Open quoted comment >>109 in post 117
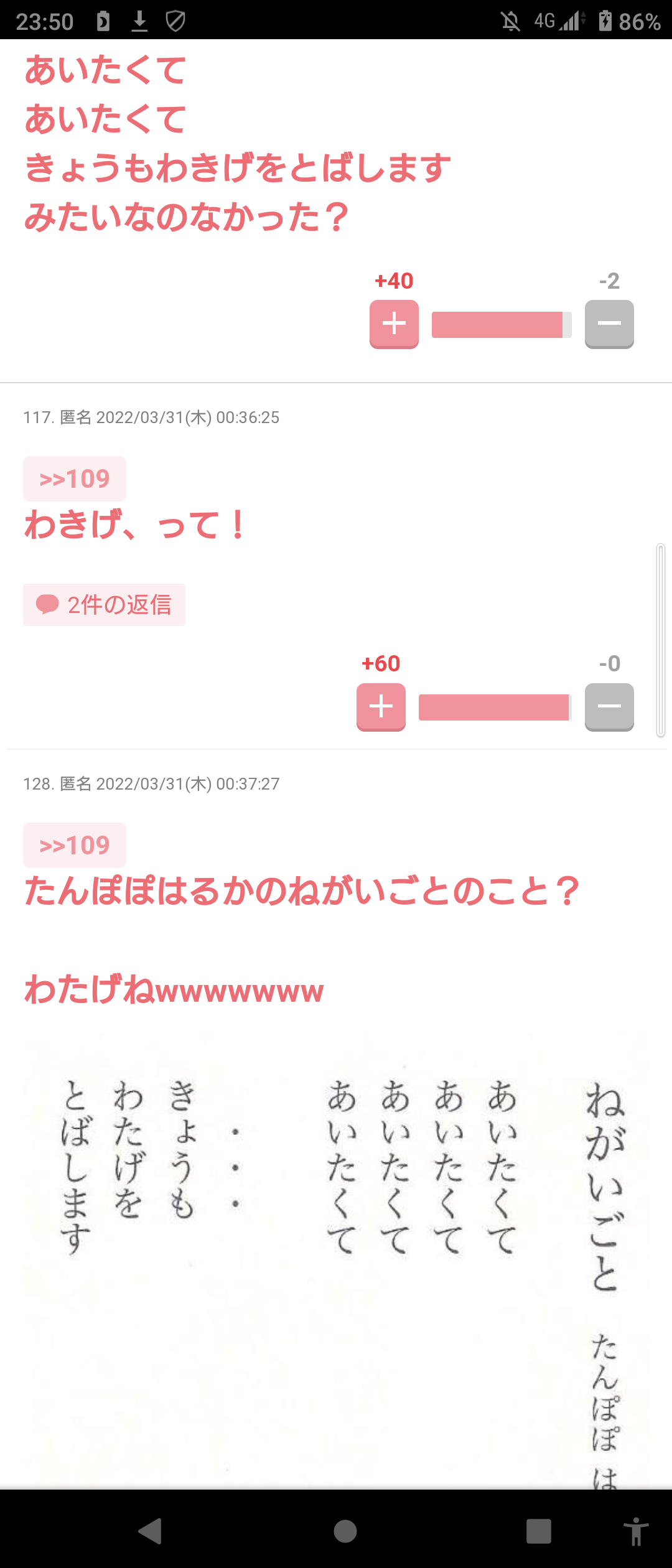Screen dimensions: 672x1568 [74, 478]
